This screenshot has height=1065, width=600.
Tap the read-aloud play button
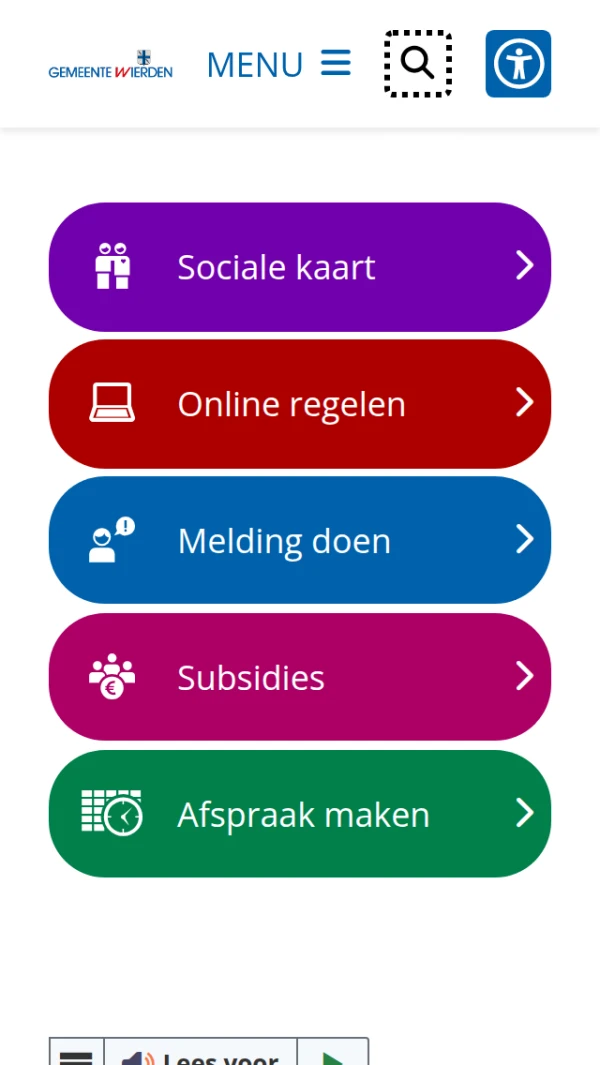coord(333,1056)
